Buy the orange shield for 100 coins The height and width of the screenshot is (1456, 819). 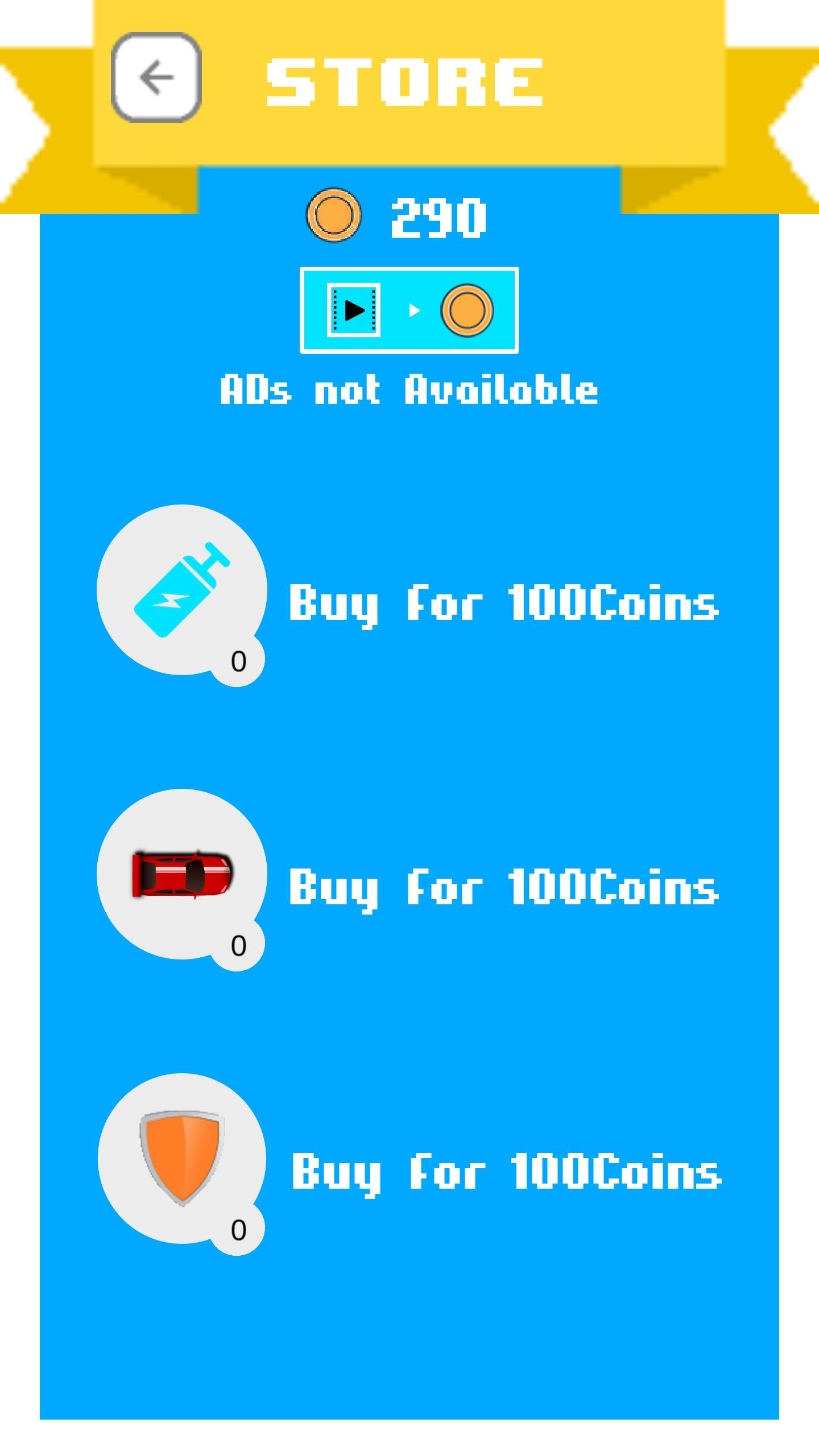tap(506, 1172)
